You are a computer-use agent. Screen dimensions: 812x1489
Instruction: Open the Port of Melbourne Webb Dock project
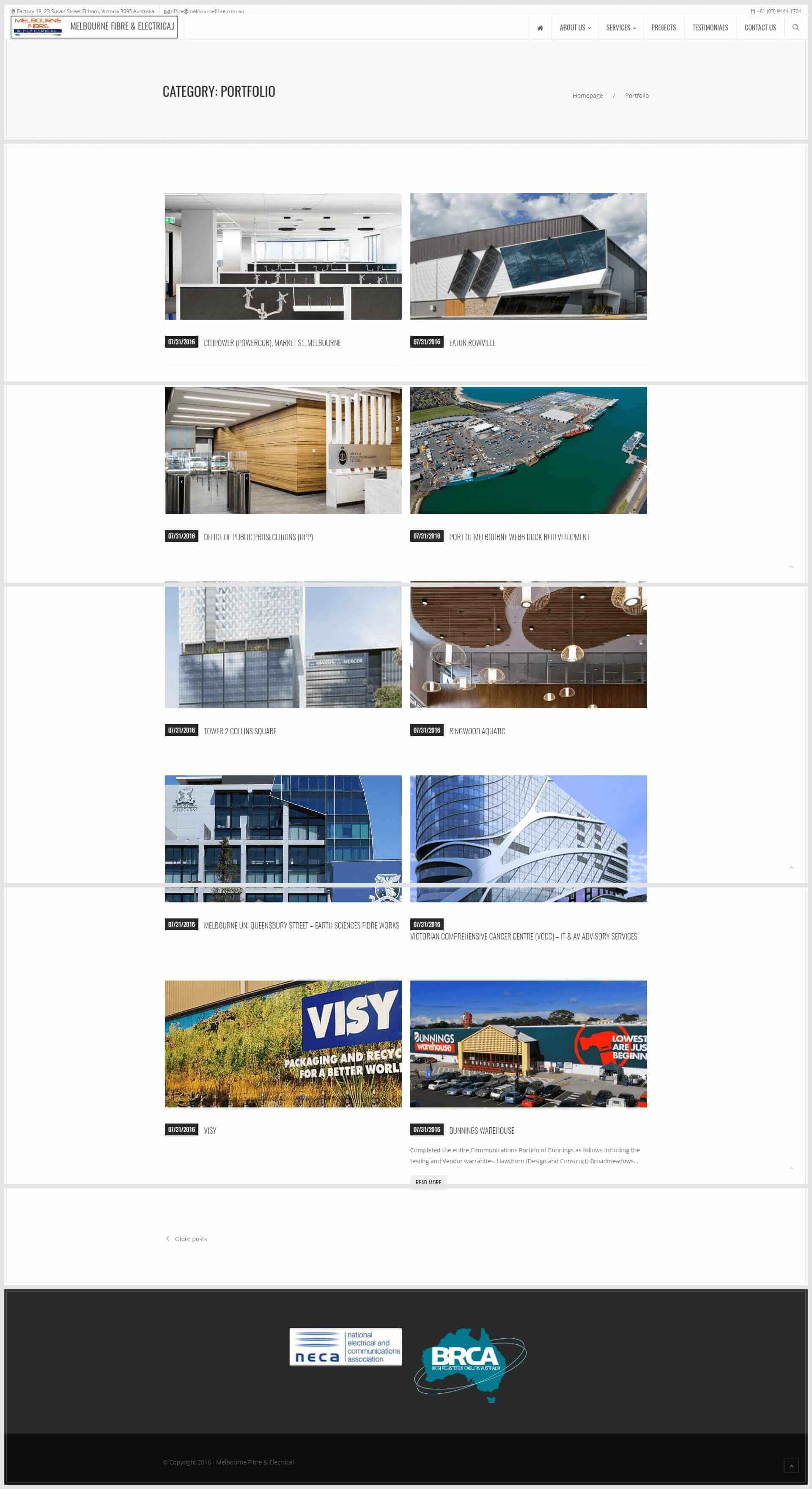(519, 537)
